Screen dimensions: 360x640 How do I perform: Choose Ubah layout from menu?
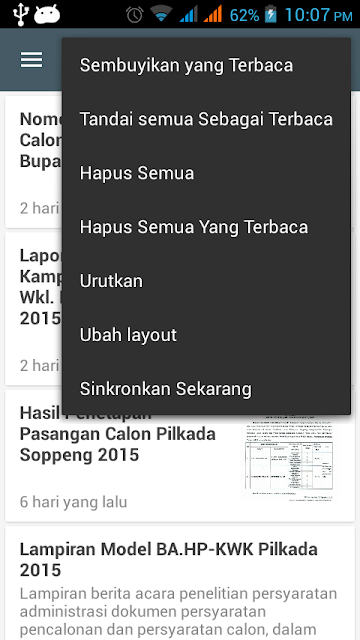(x=206, y=335)
